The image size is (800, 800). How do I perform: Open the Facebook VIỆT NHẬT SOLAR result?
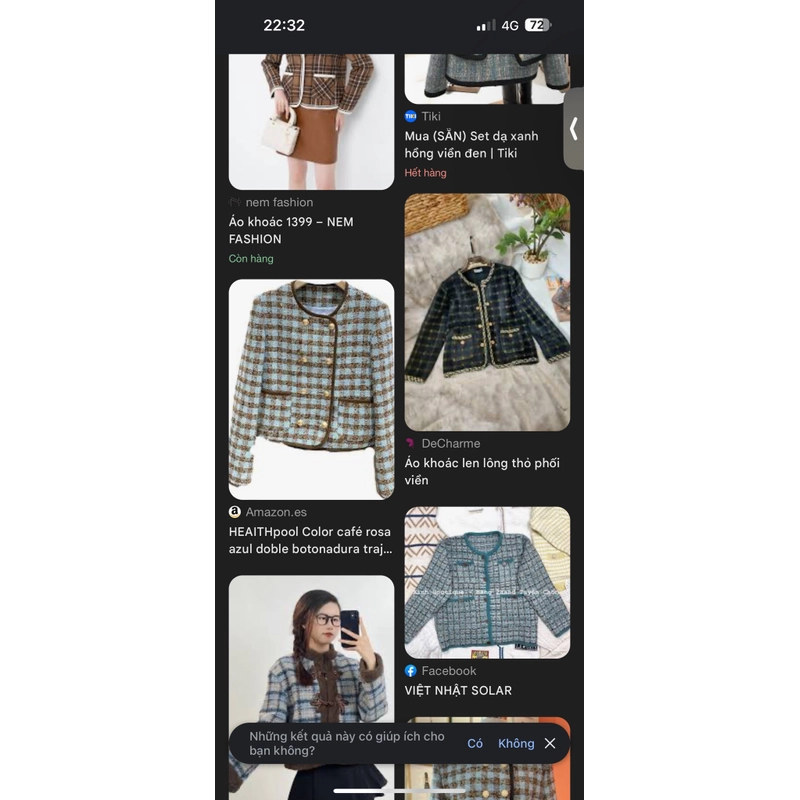tap(487, 583)
